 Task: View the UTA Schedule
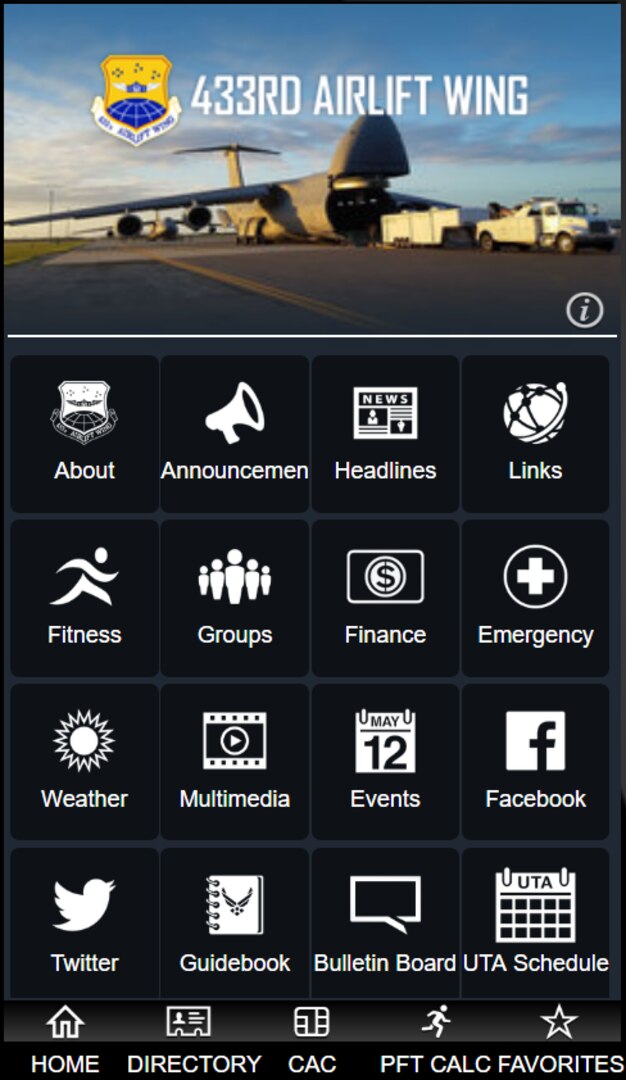point(535,925)
